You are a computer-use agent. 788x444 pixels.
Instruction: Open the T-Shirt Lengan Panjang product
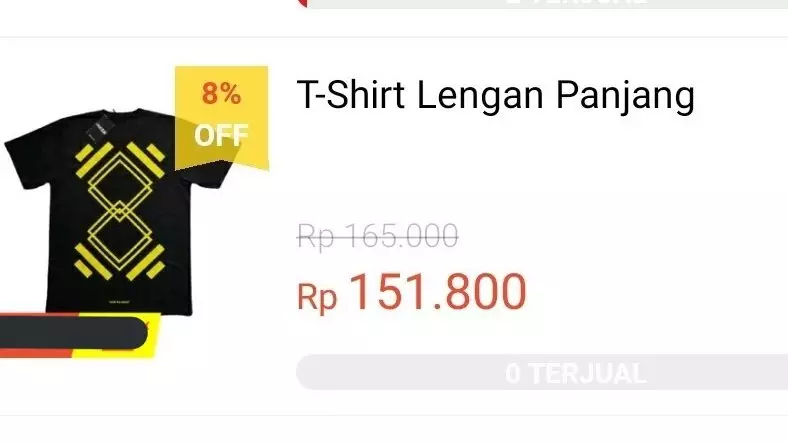(495, 97)
